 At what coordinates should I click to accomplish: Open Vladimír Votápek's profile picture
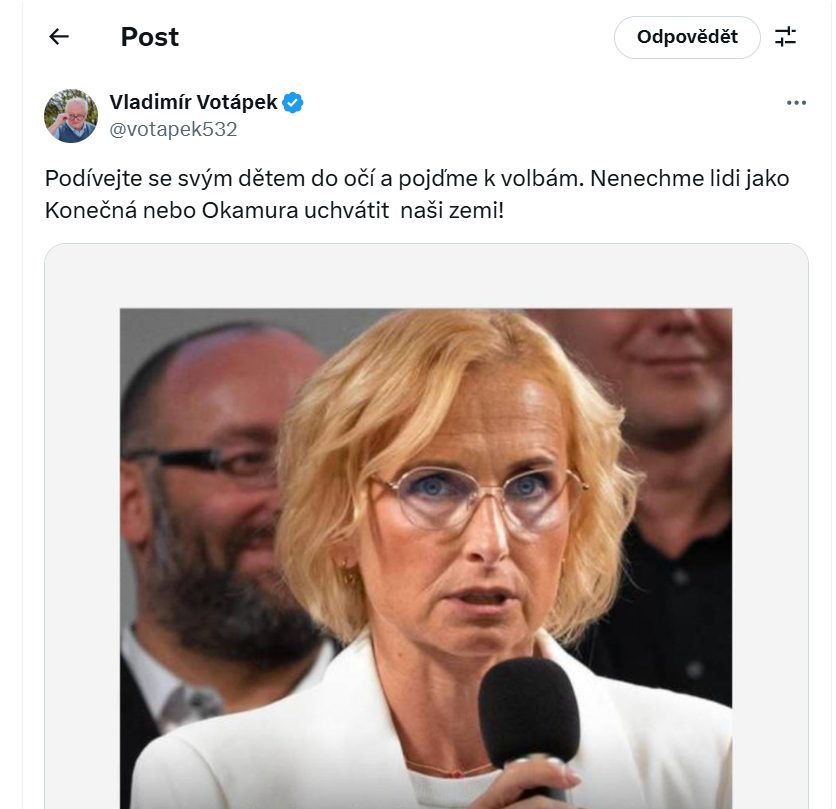point(71,116)
